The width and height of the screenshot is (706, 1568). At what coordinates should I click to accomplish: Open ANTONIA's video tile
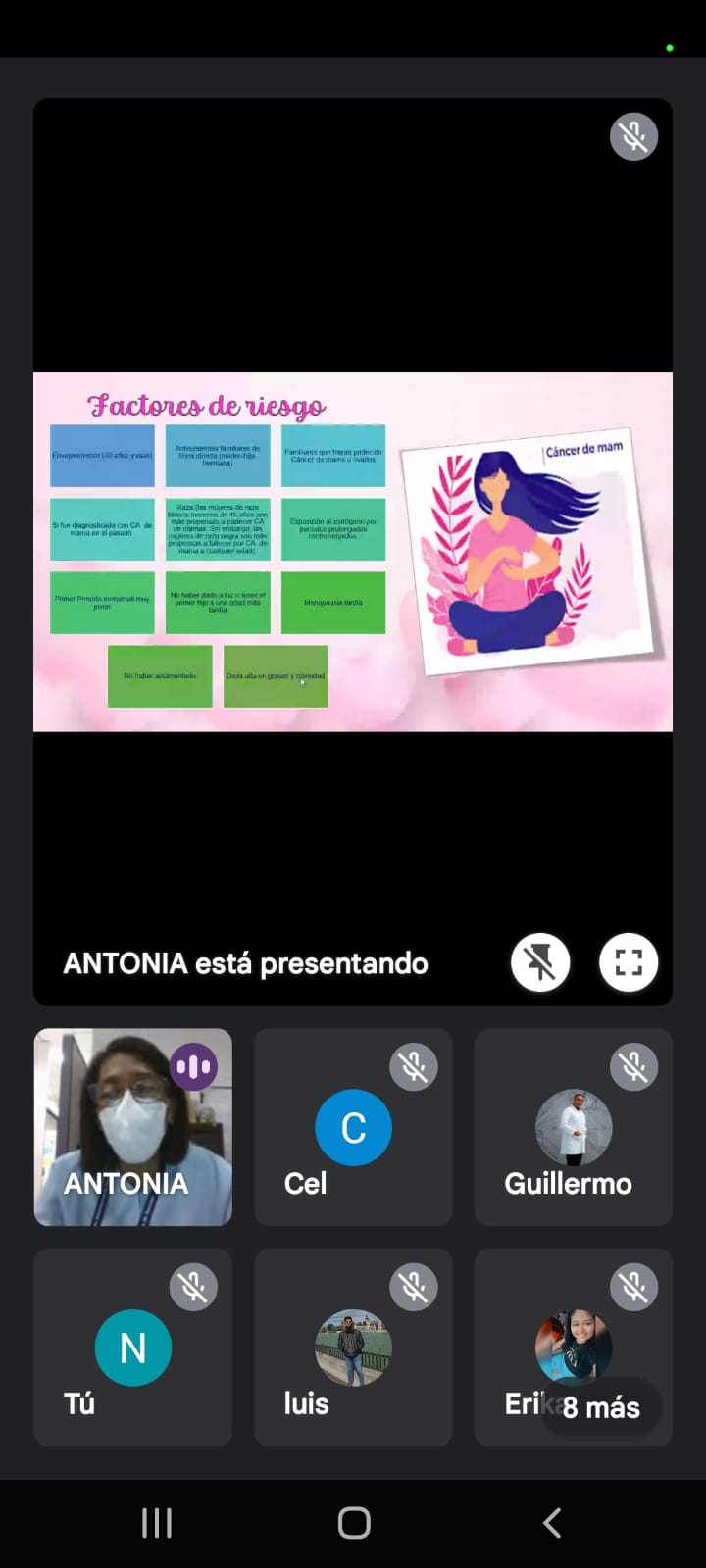133,1127
